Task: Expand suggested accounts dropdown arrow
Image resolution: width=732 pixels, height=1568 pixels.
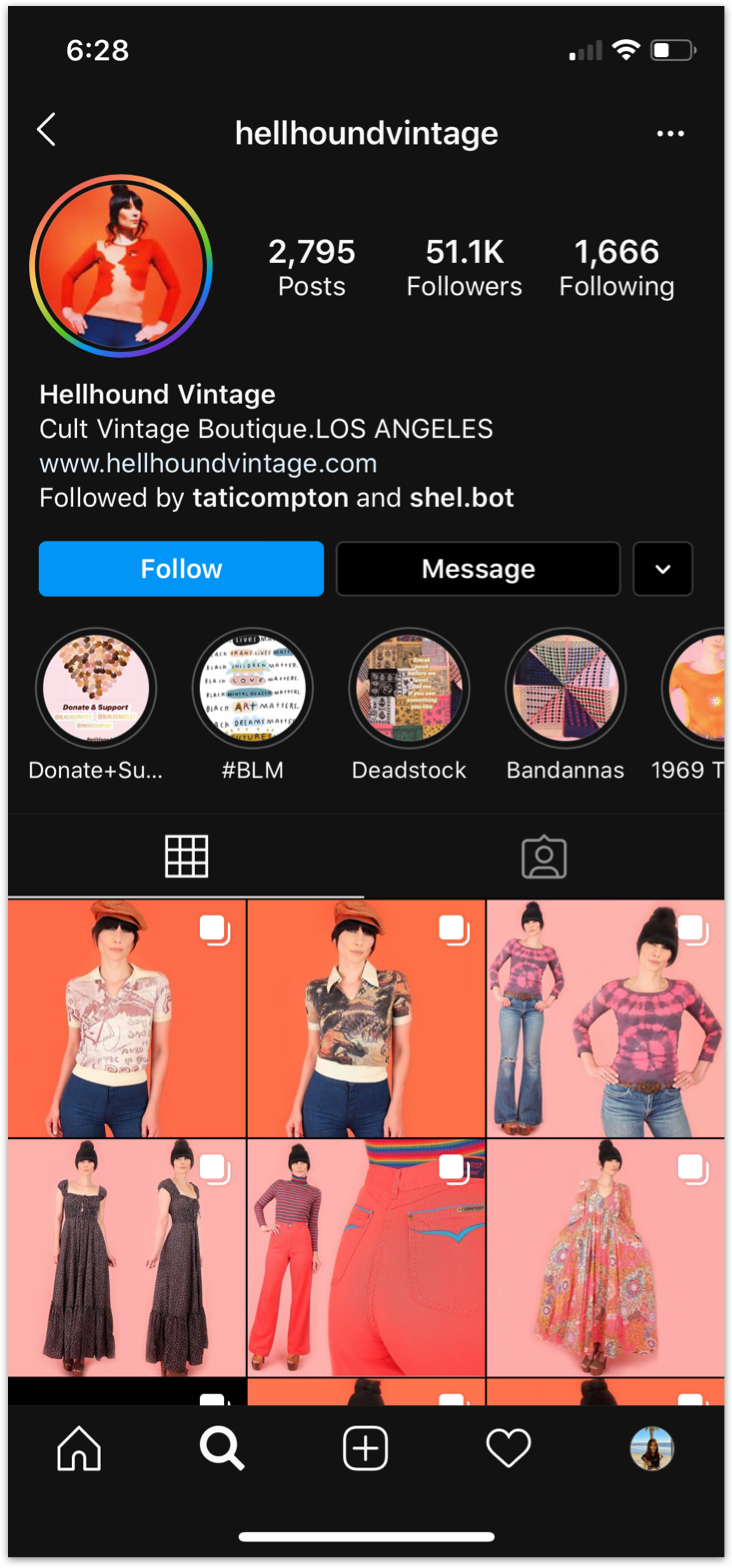Action: [x=662, y=569]
